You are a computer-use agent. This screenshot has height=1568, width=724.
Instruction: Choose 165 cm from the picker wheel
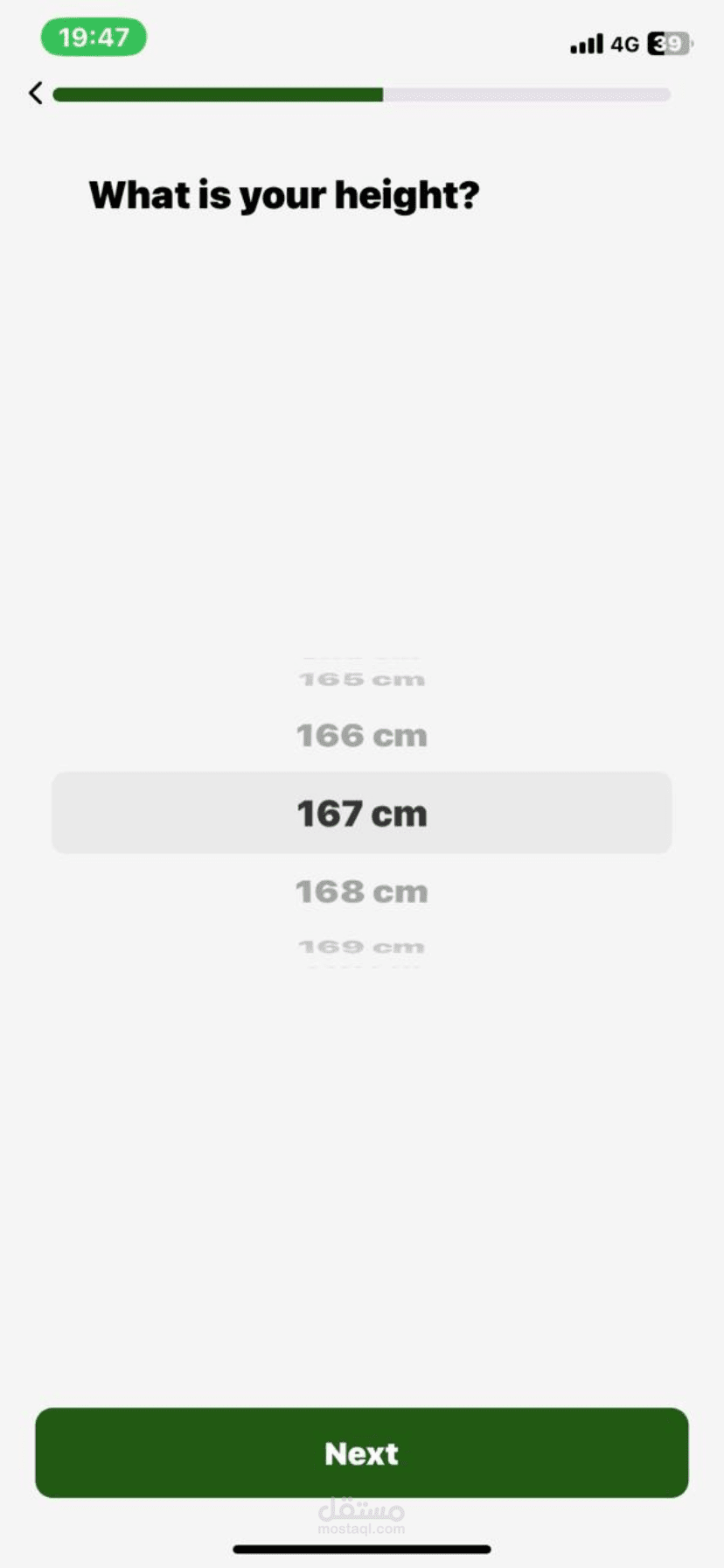click(x=362, y=679)
